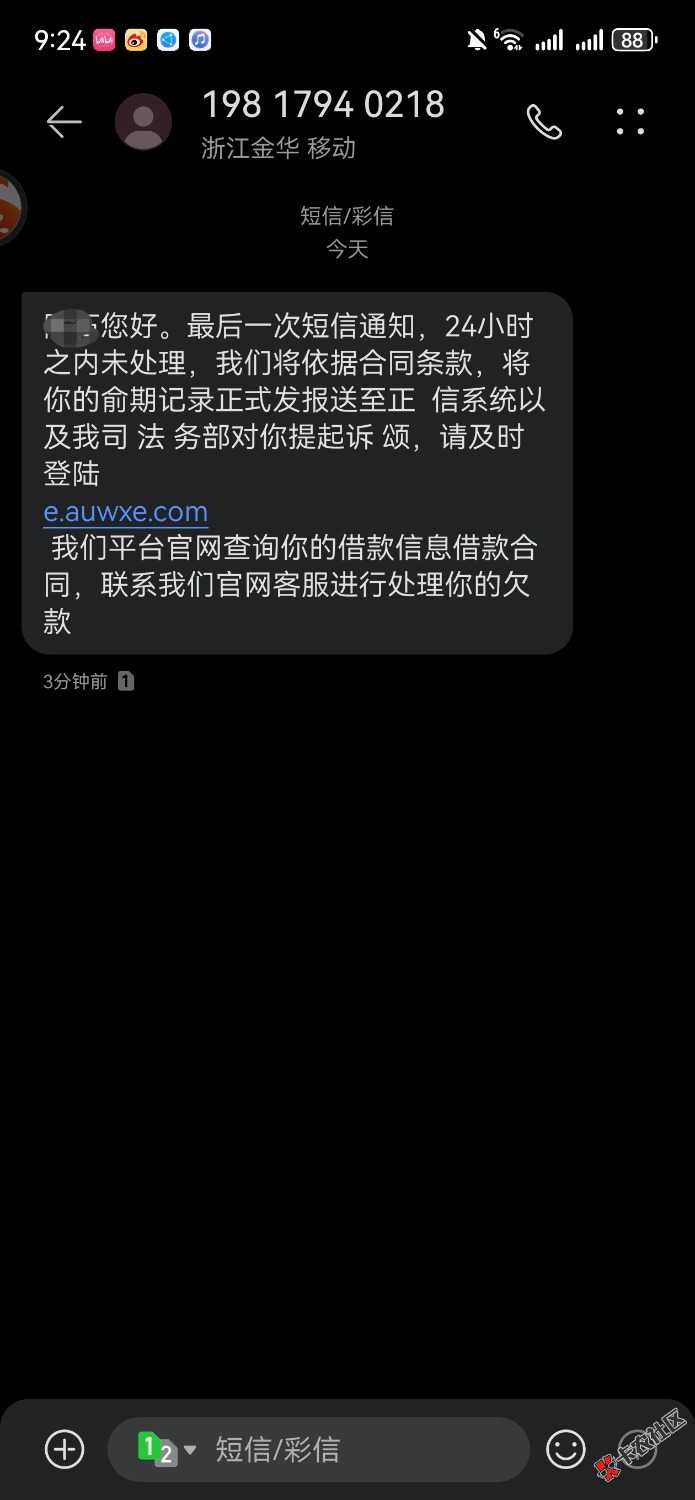695x1500 pixels.
Task: Call 198 1794 0218
Action: pyautogui.click(x=544, y=122)
